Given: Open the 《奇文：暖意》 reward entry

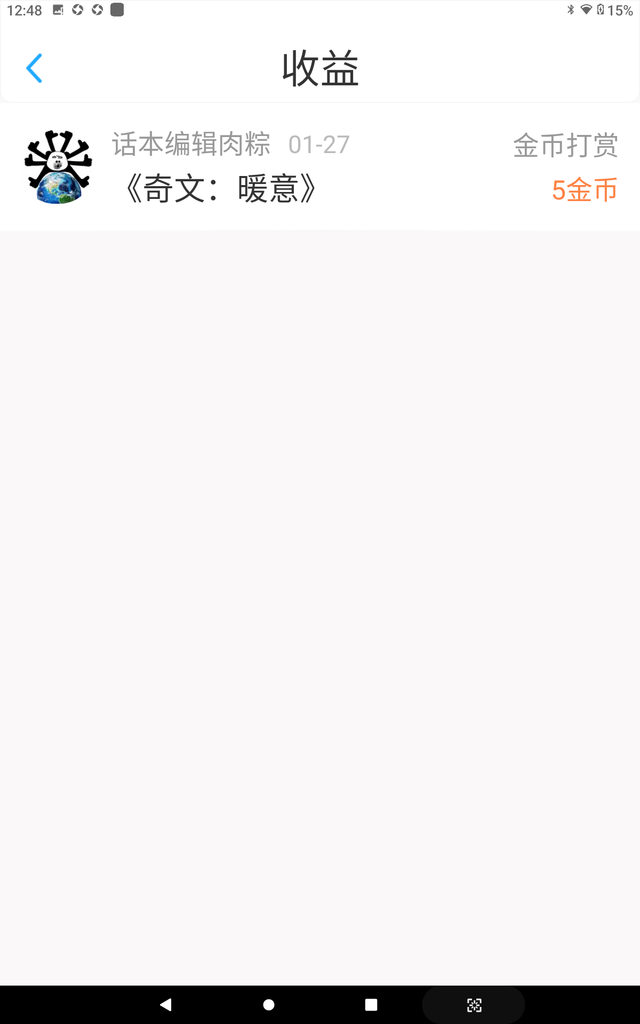Looking at the screenshot, I should tap(320, 167).
